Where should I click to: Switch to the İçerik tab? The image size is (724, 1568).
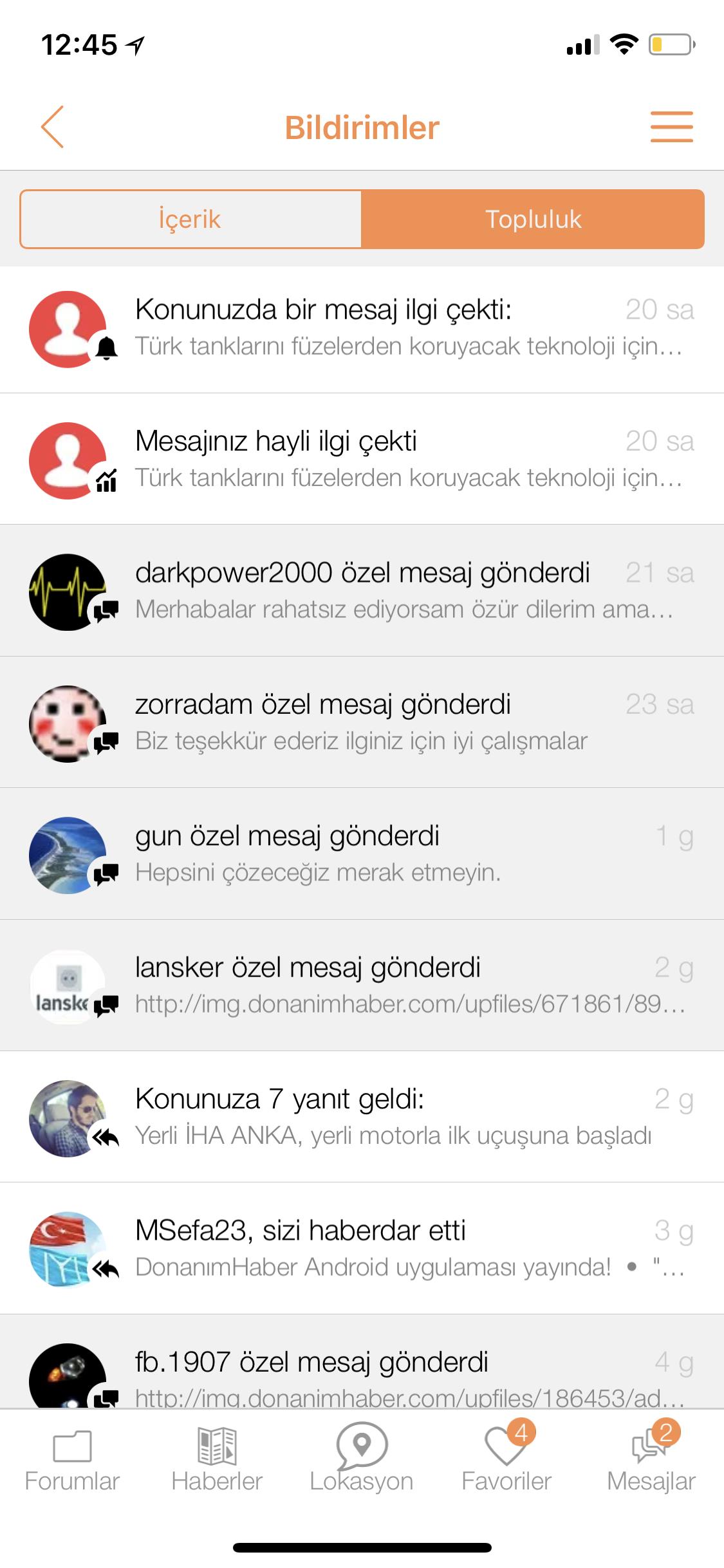click(x=190, y=219)
